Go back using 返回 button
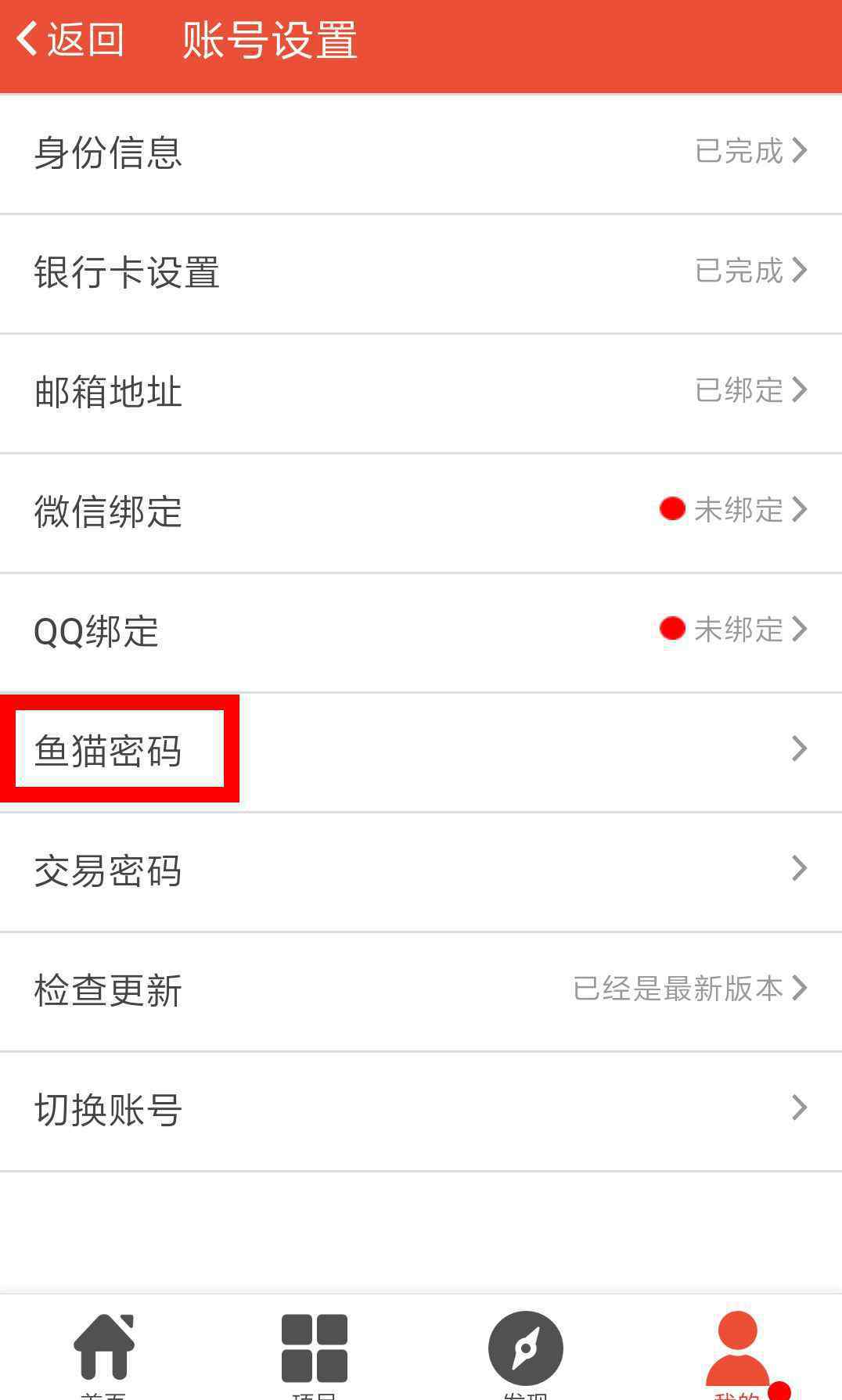 pyautogui.click(x=70, y=39)
